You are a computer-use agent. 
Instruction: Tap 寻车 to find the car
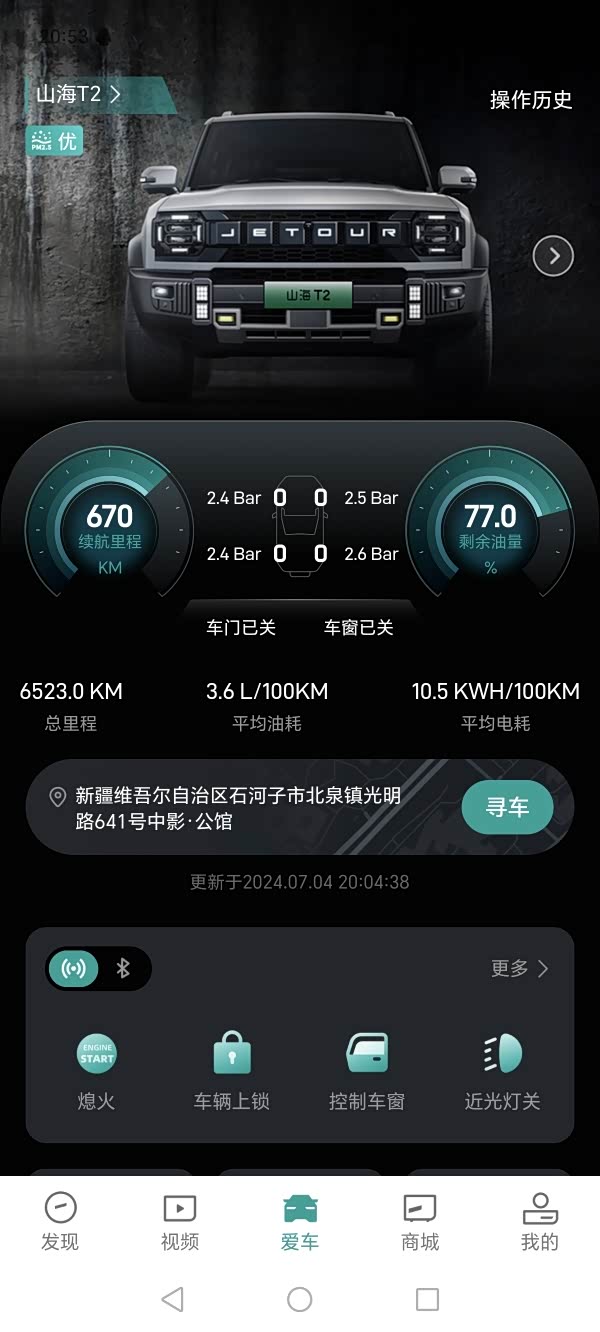507,808
